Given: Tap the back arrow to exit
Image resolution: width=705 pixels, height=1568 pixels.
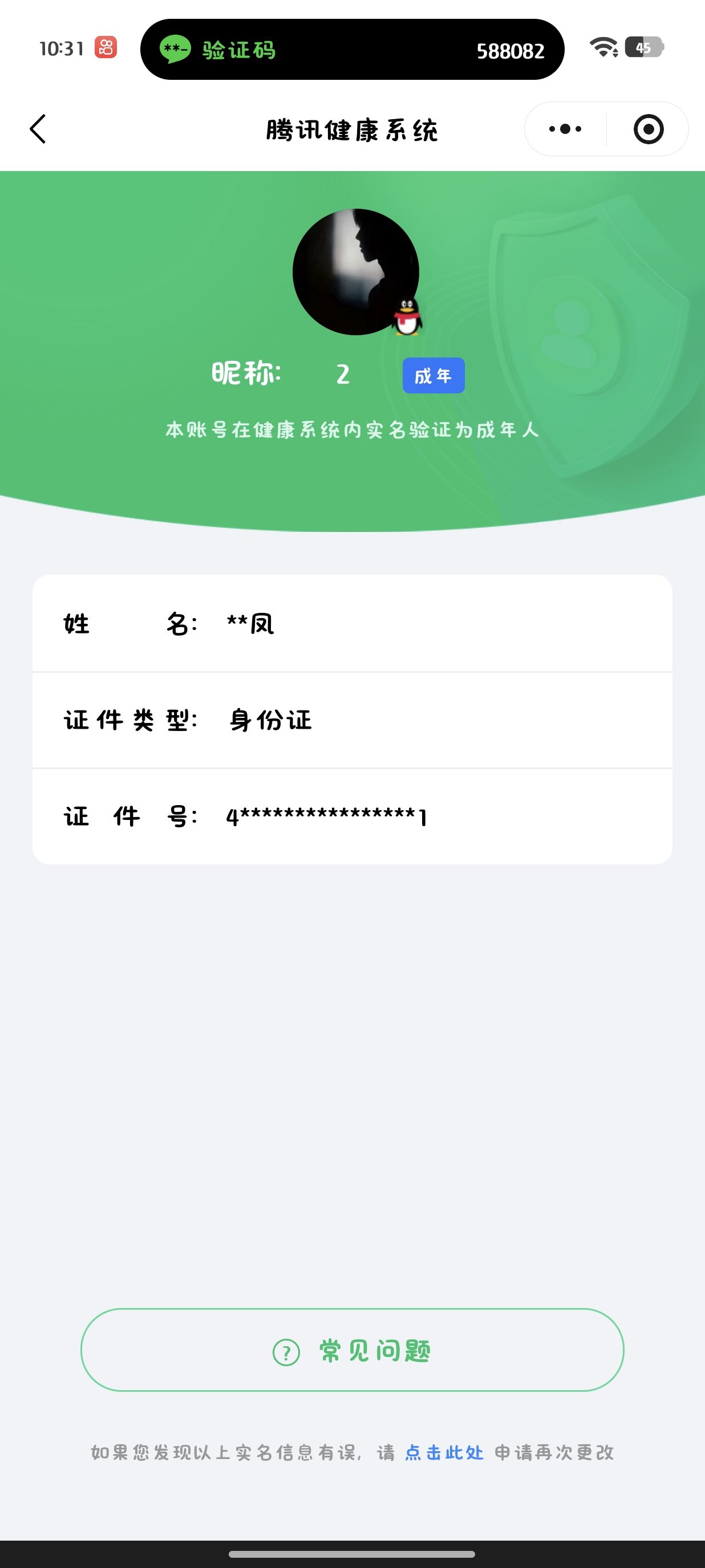Looking at the screenshot, I should [38, 128].
